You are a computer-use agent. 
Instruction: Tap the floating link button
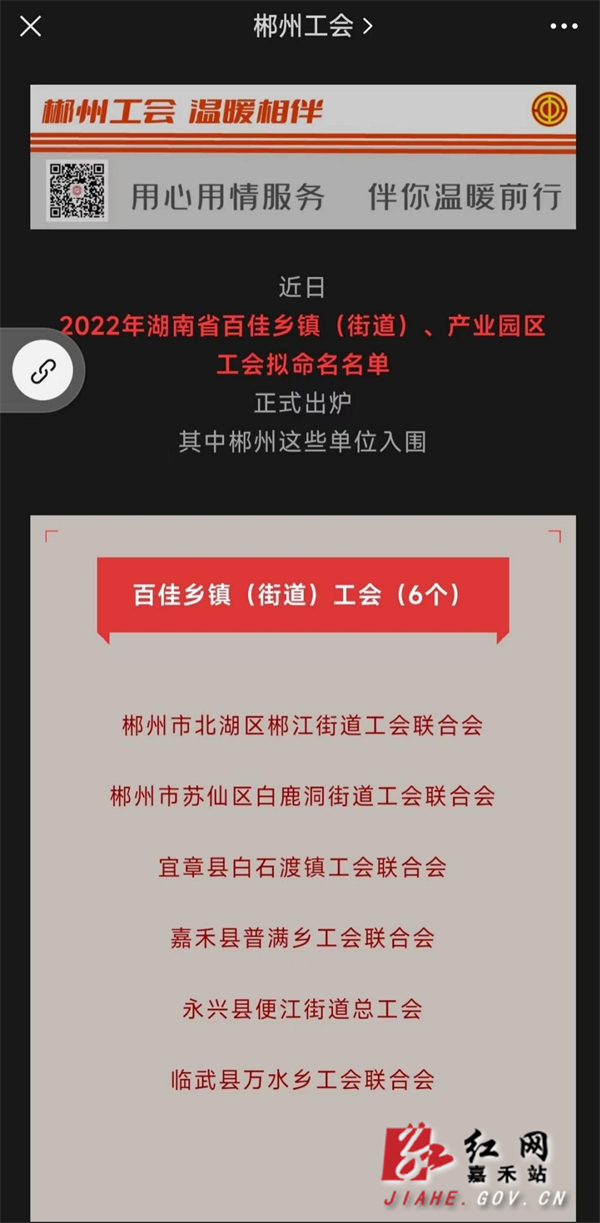click(43, 371)
